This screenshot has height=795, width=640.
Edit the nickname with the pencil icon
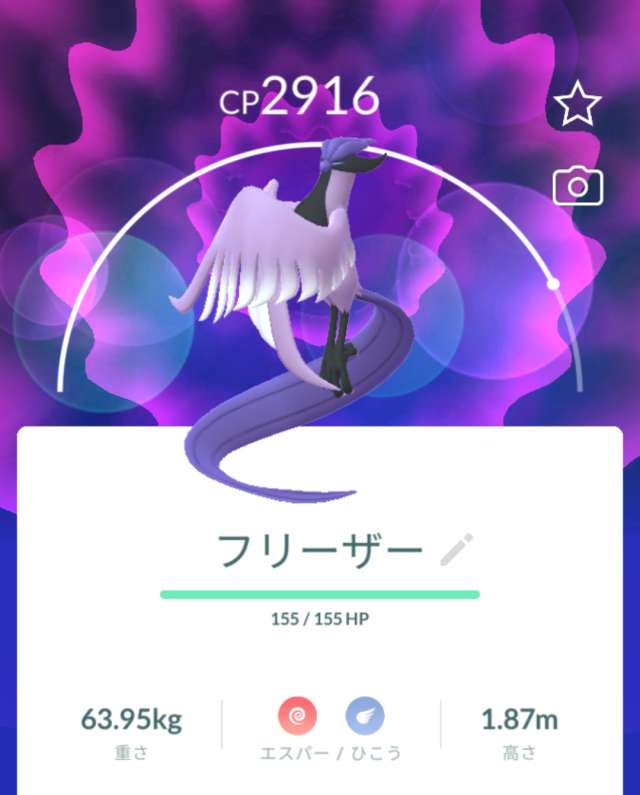pyautogui.click(x=457, y=549)
